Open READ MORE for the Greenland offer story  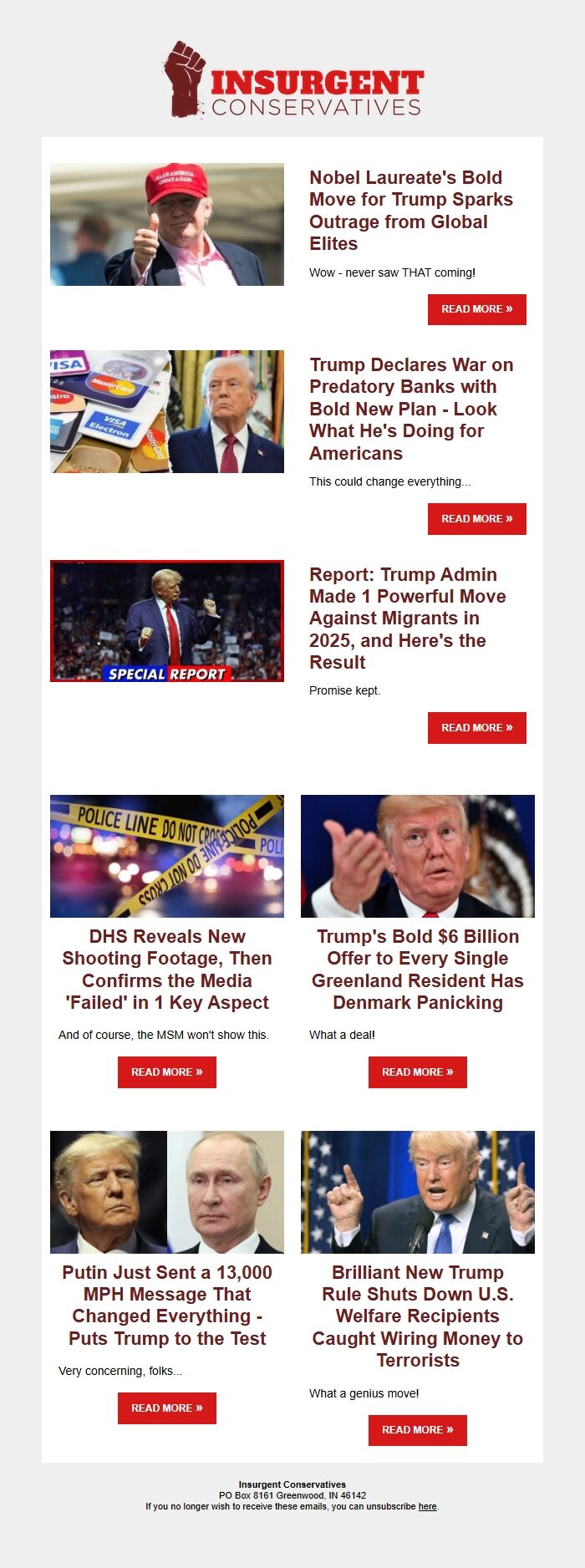click(x=418, y=1072)
